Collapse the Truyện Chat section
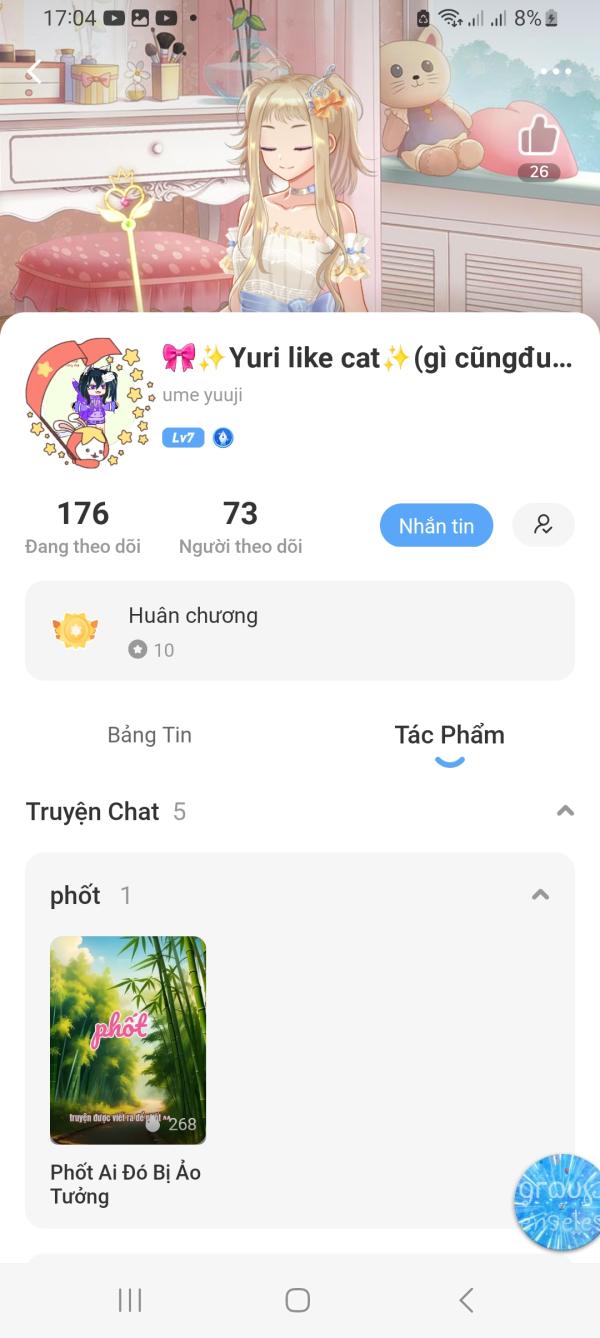Image resolution: width=600 pixels, height=1338 pixels. [x=565, y=811]
